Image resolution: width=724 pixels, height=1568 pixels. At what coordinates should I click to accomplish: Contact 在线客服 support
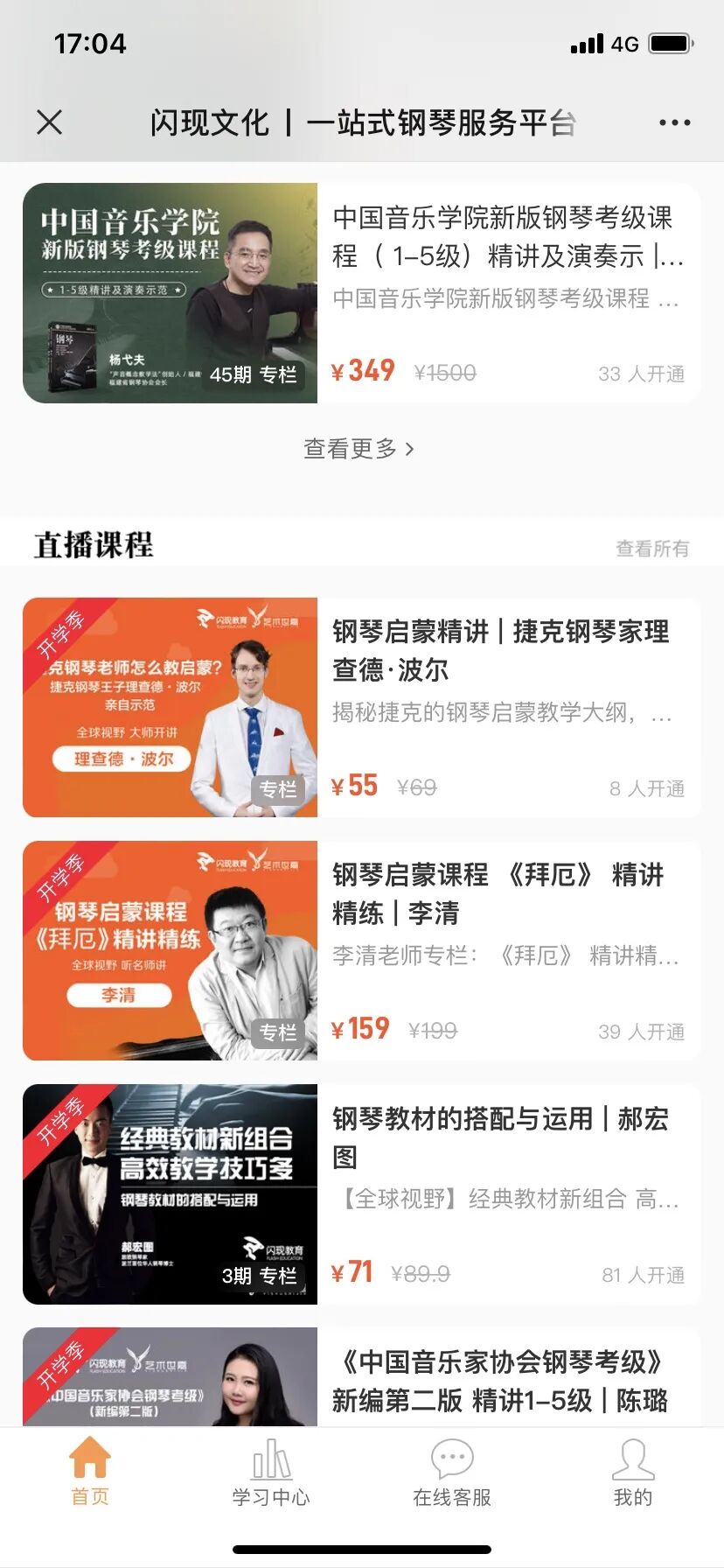point(452,1473)
